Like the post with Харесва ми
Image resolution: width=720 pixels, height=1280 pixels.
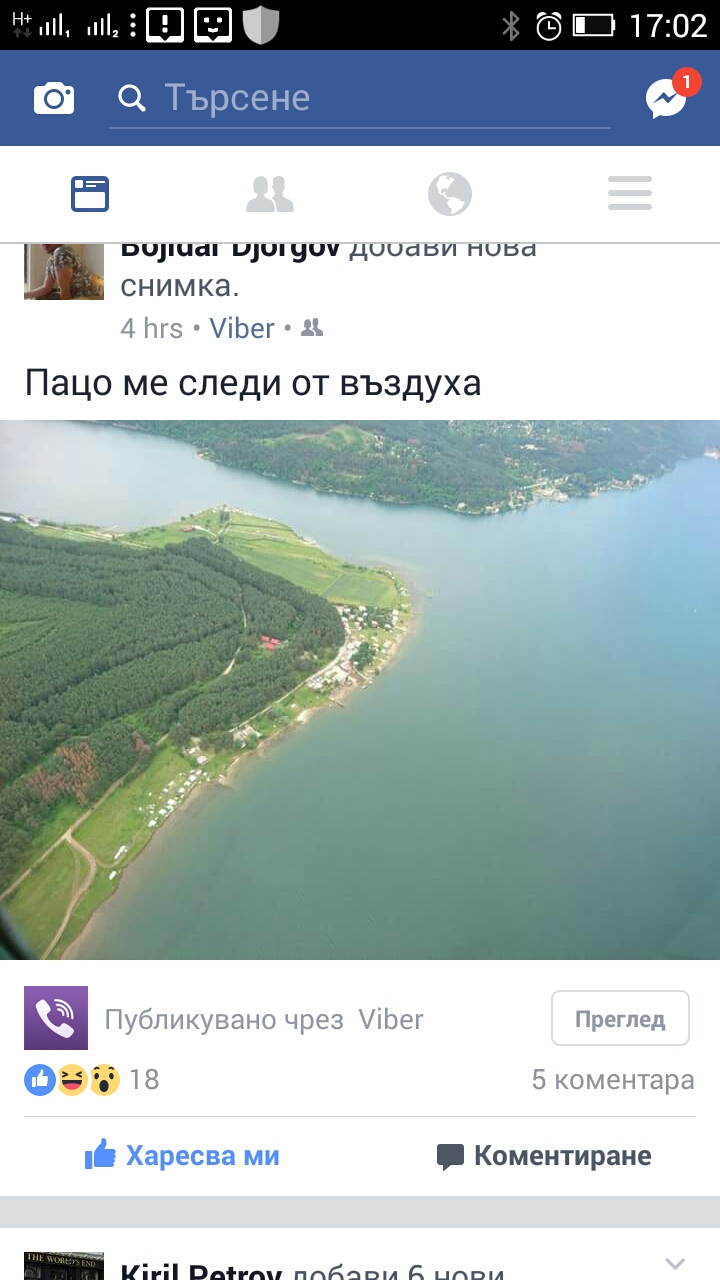[182, 1156]
